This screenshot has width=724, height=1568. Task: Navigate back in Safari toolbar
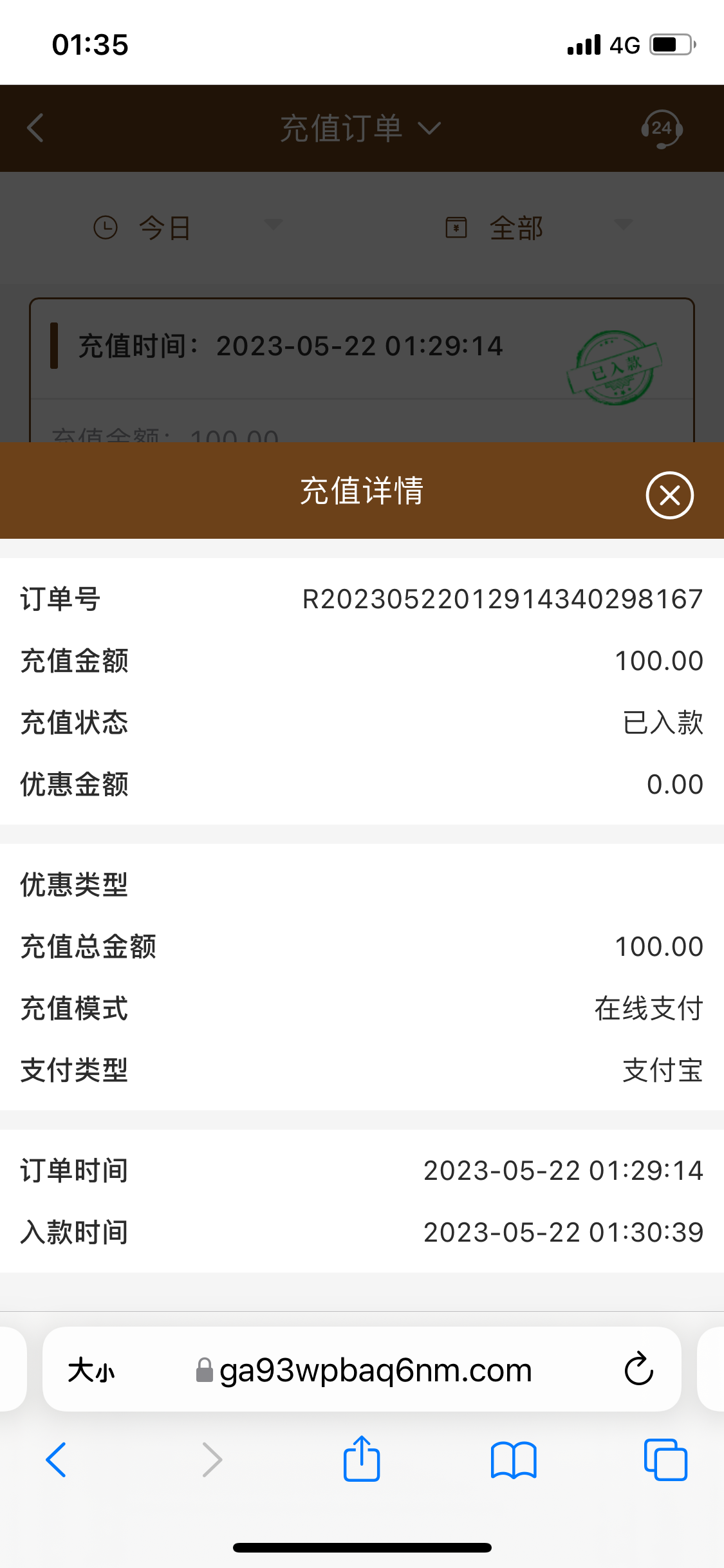point(56,1459)
